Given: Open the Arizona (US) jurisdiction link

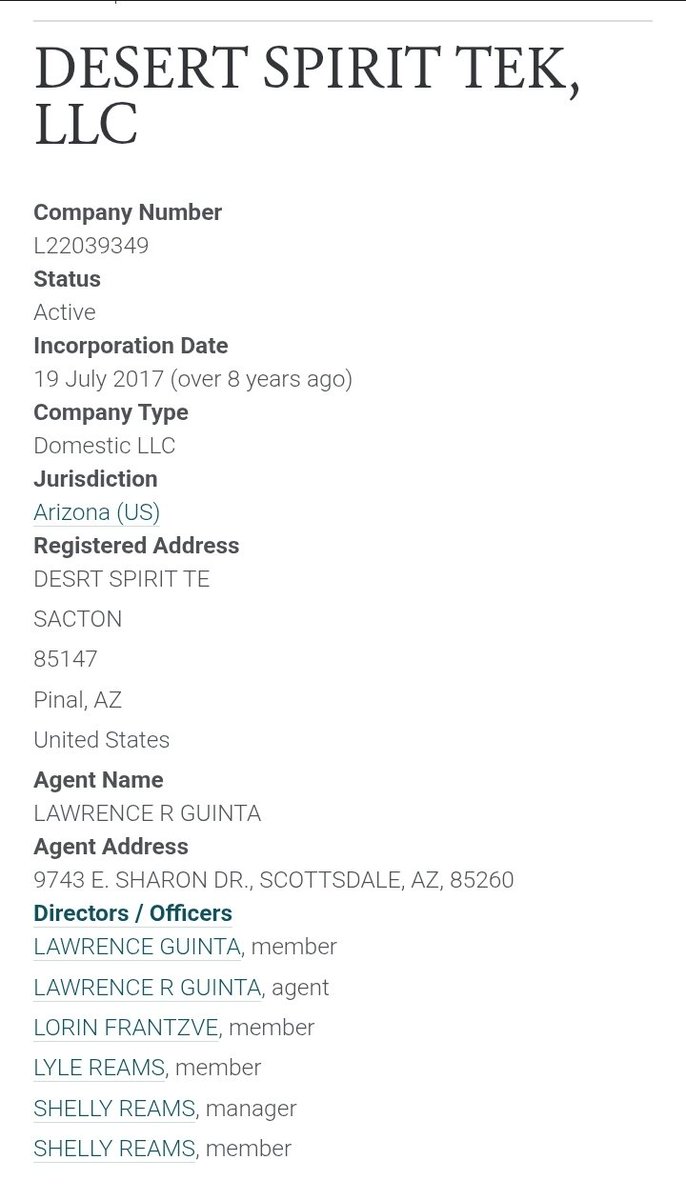Looking at the screenshot, I should [96, 513].
